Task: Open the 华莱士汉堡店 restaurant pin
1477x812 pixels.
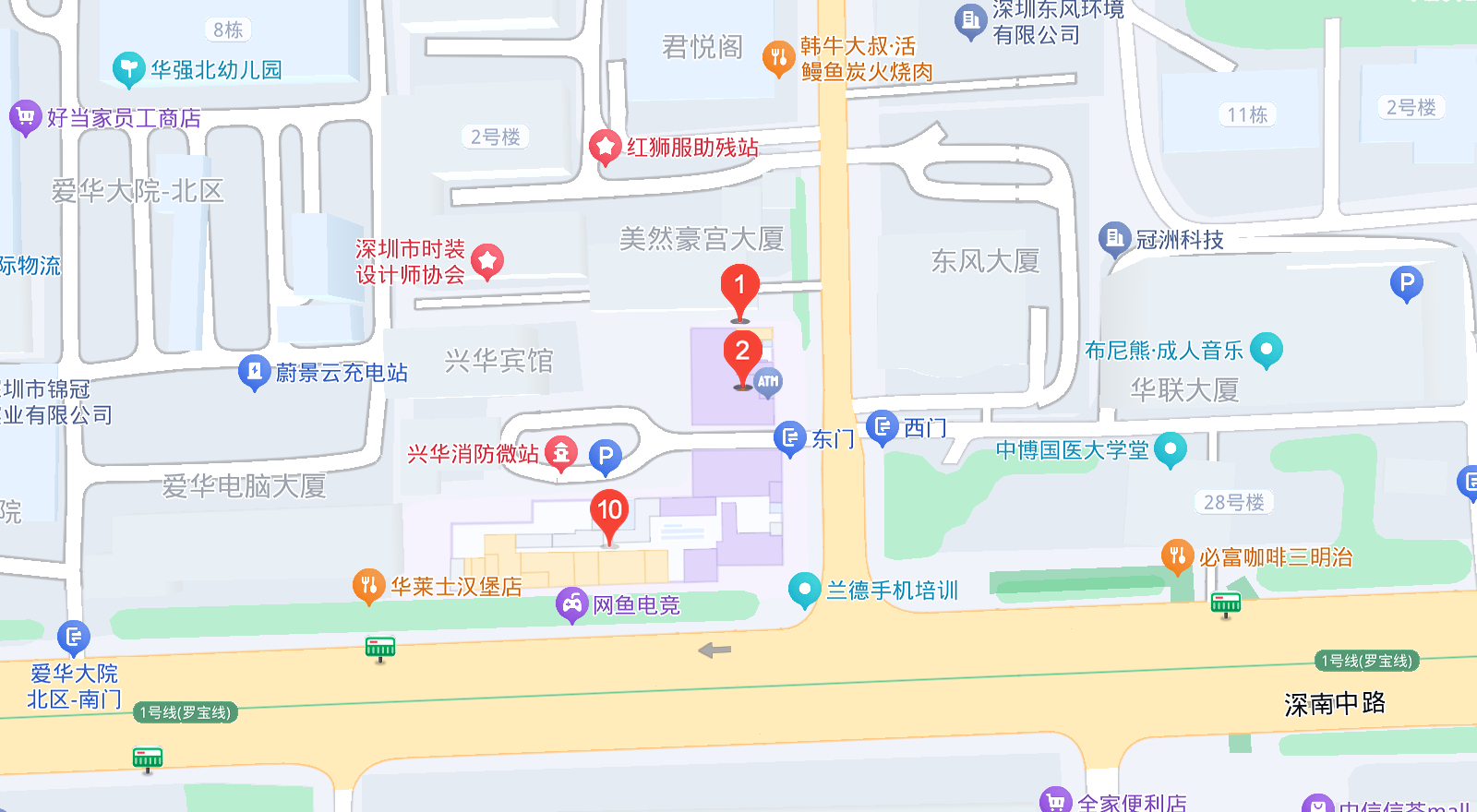Action: coord(368,586)
